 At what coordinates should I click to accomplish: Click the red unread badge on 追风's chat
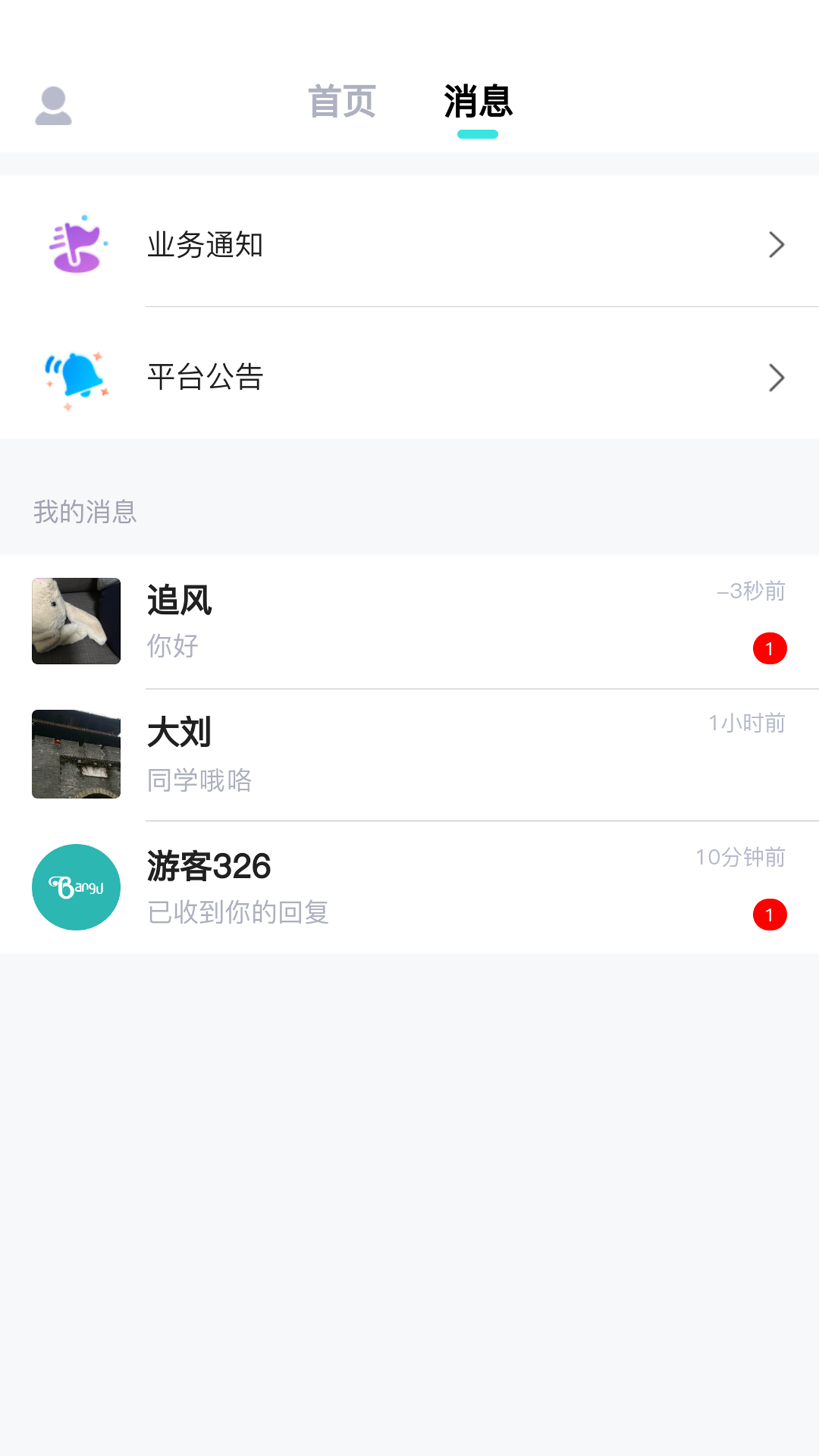[770, 648]
